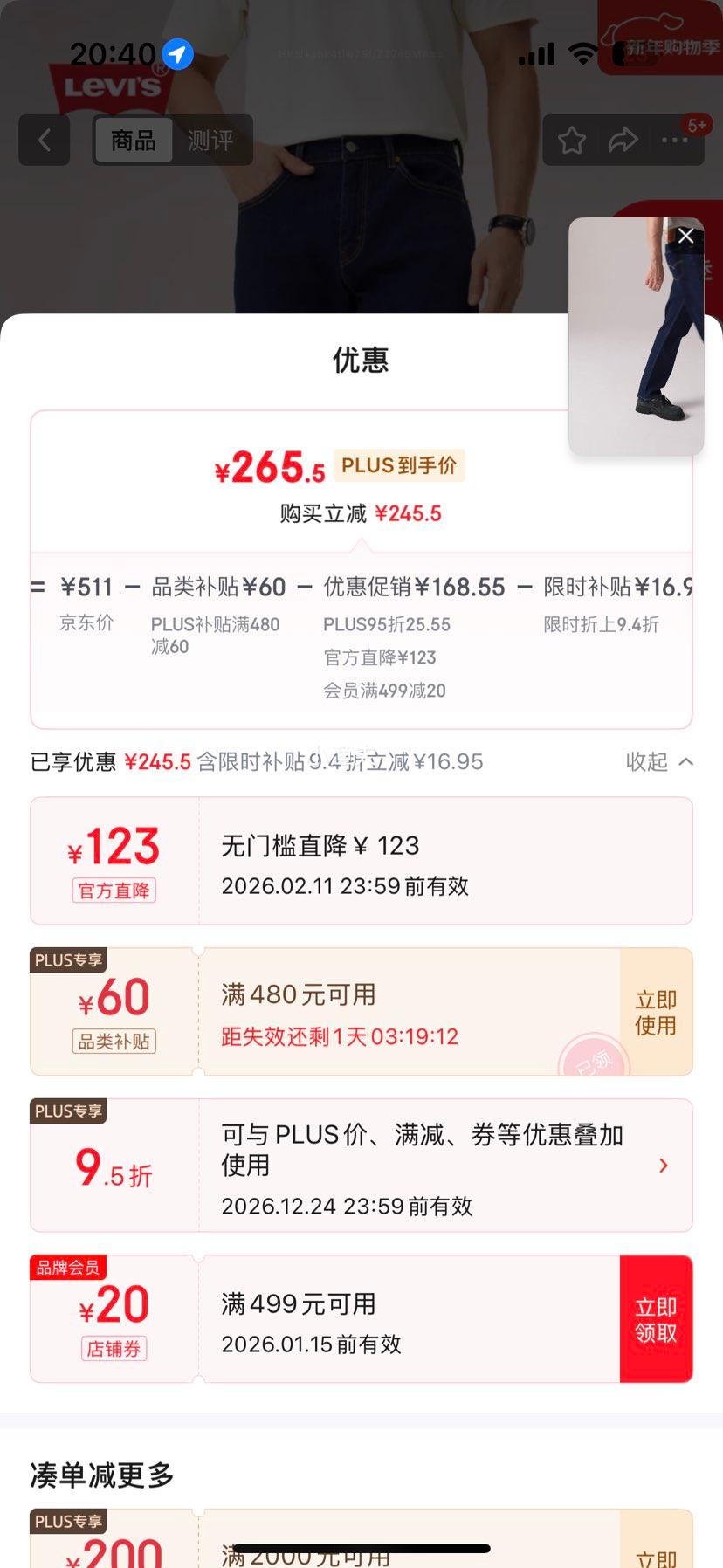
Task: Expand the 9.5折 PLUS discount details chevron
Action: tap(664, 1166)
